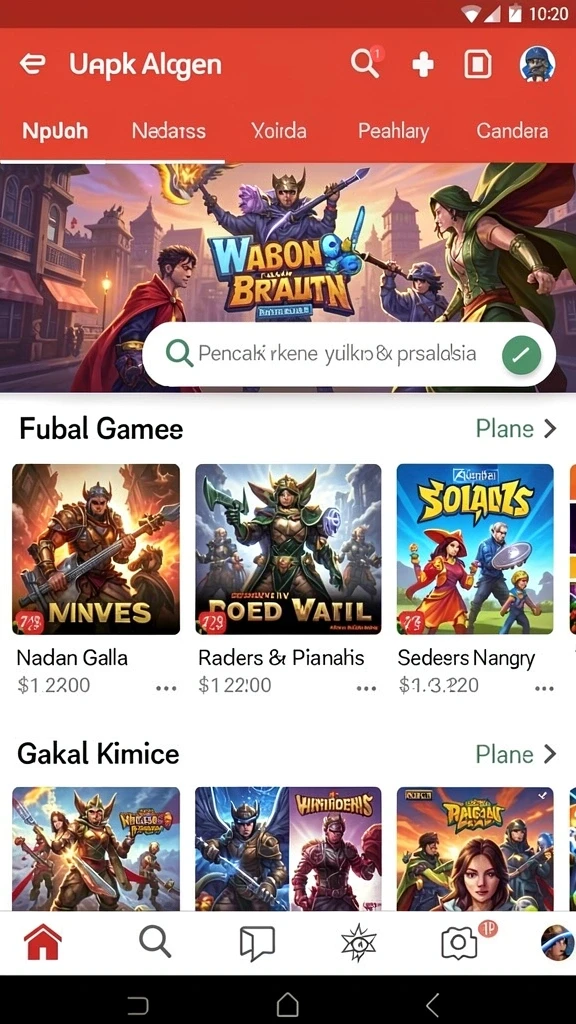Tap the system home button

(x=287, y=1004)
